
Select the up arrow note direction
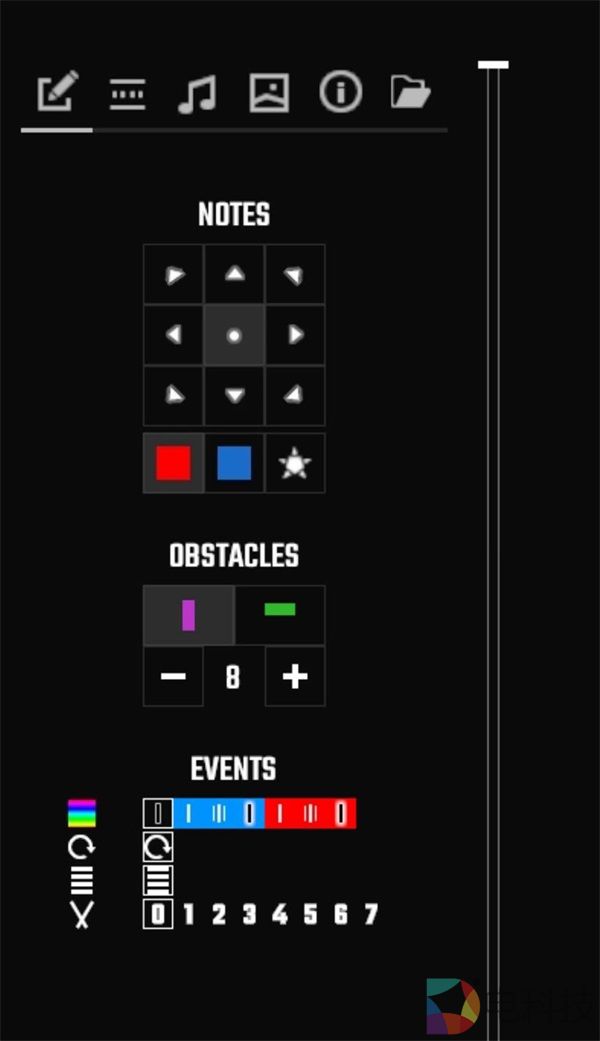point(234,274)
